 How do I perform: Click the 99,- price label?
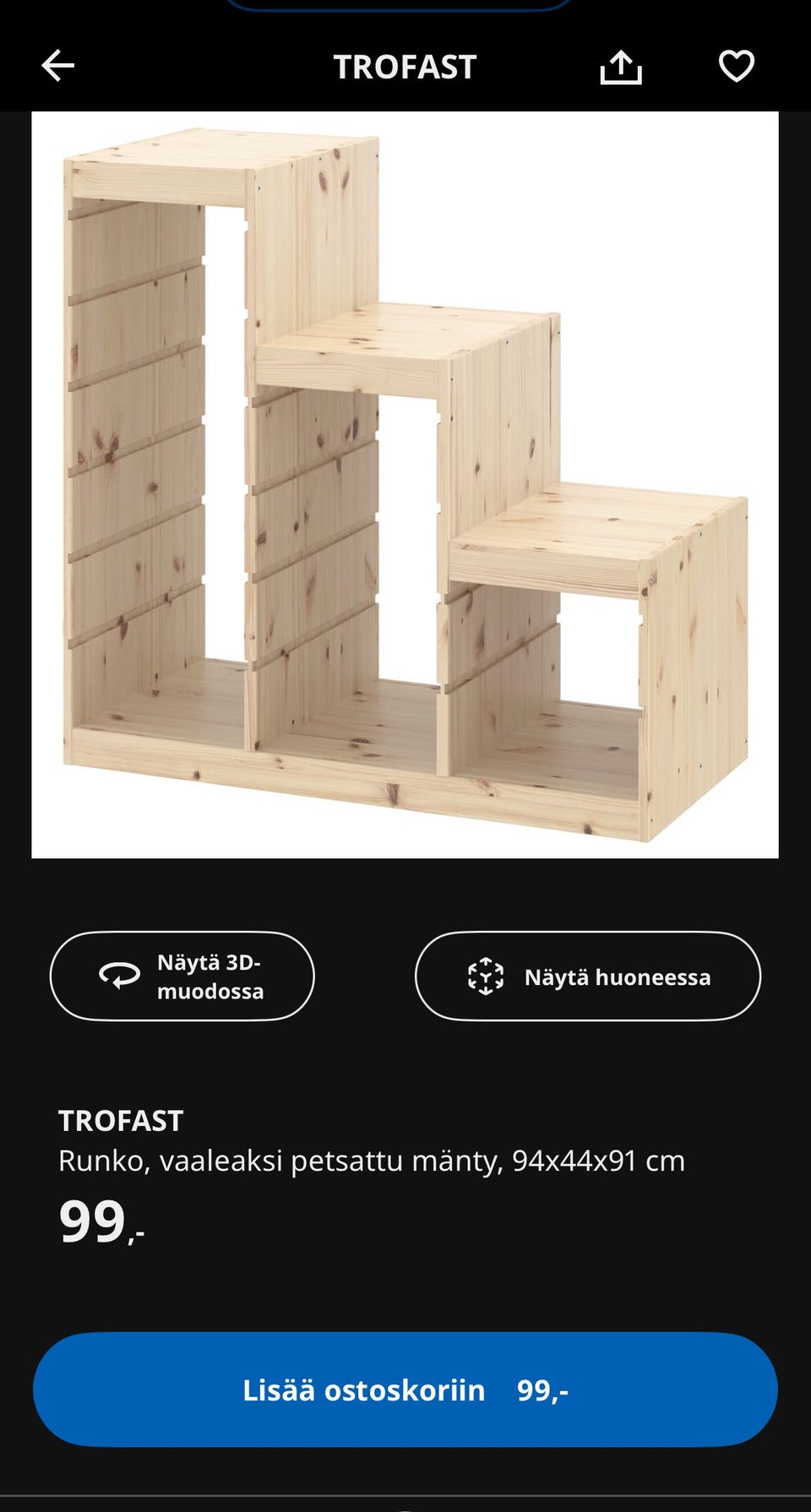coord(100,1226)
